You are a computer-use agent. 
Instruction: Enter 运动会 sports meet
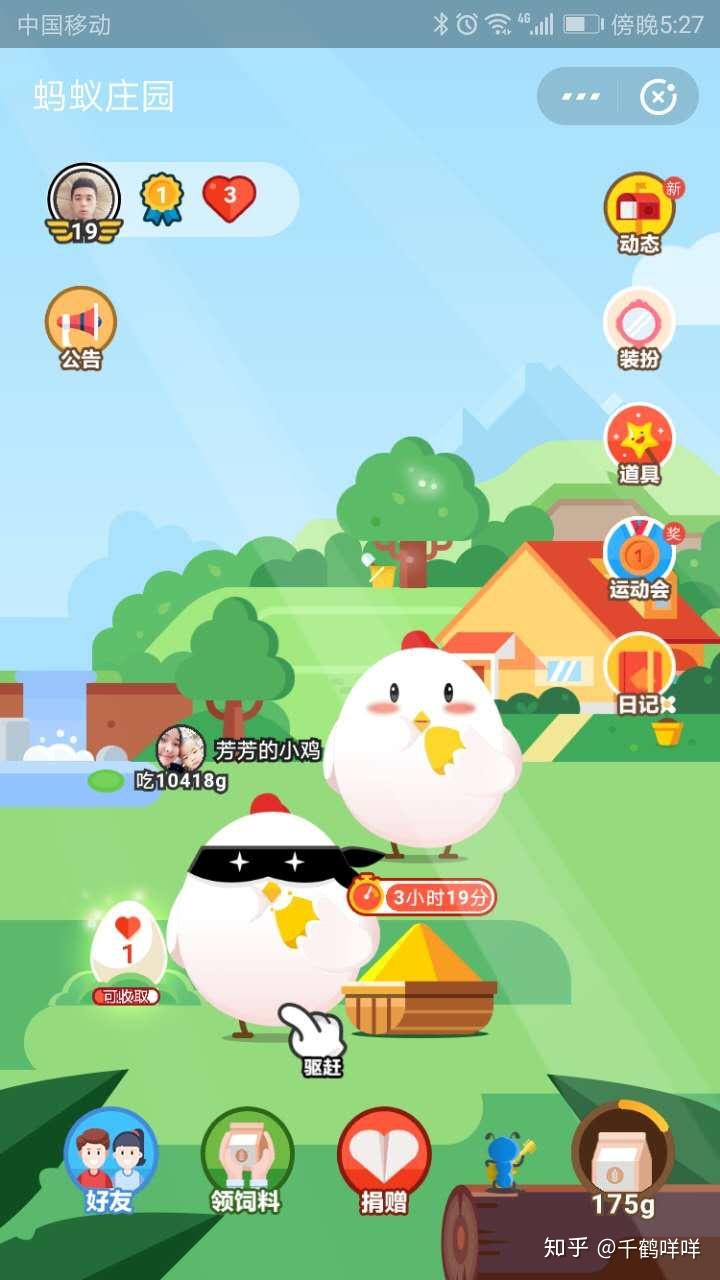639,559
